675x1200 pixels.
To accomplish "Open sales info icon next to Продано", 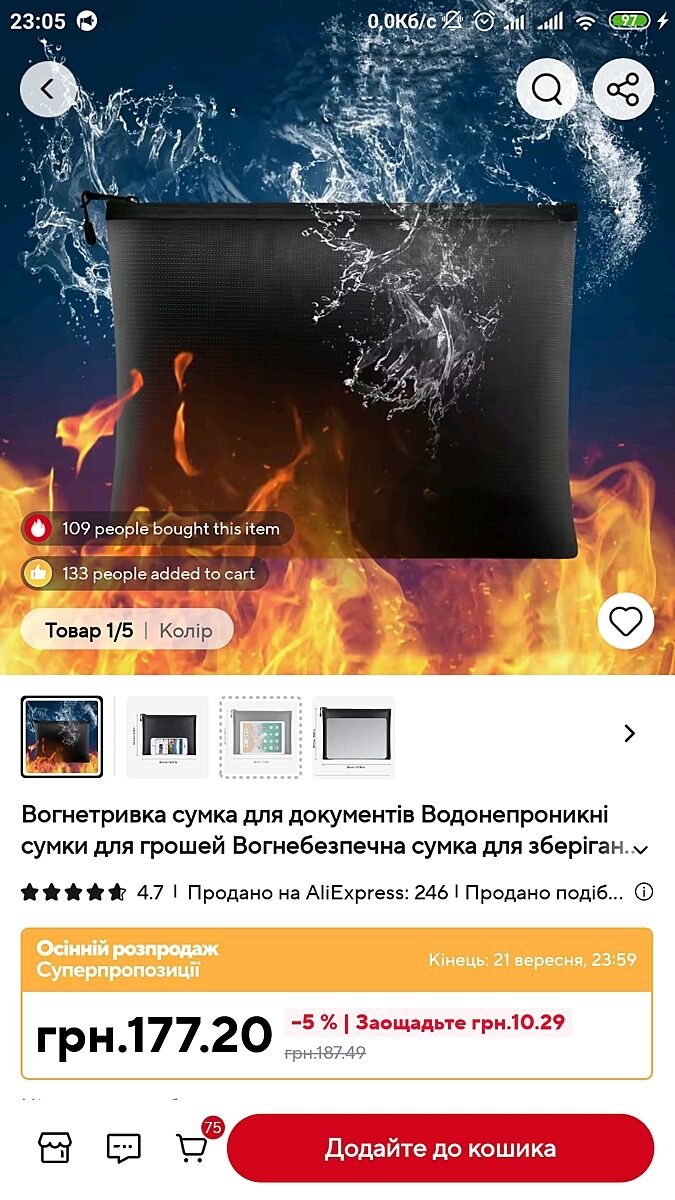I will click(644, 892).
